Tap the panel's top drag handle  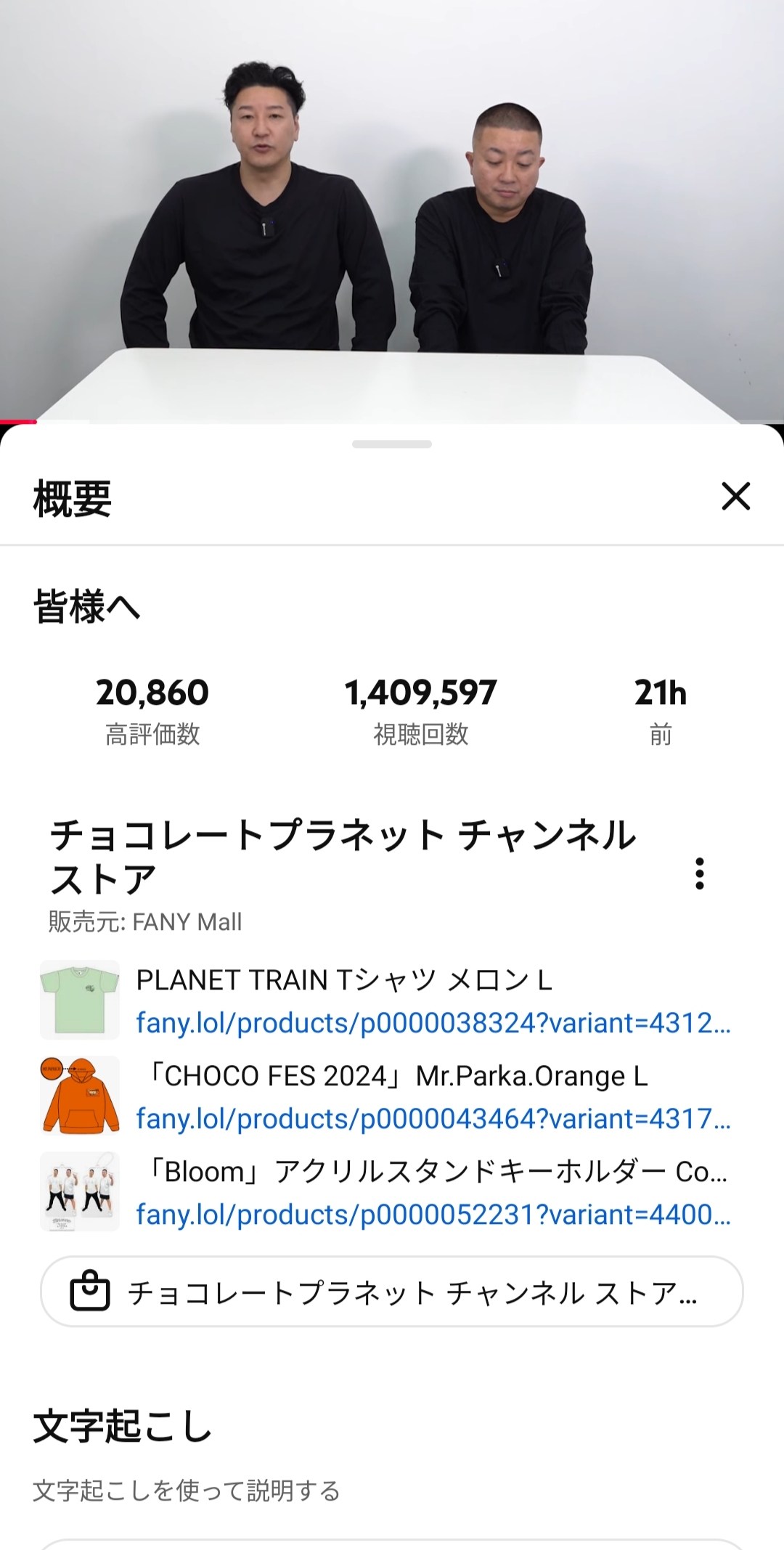click(392, 444)
